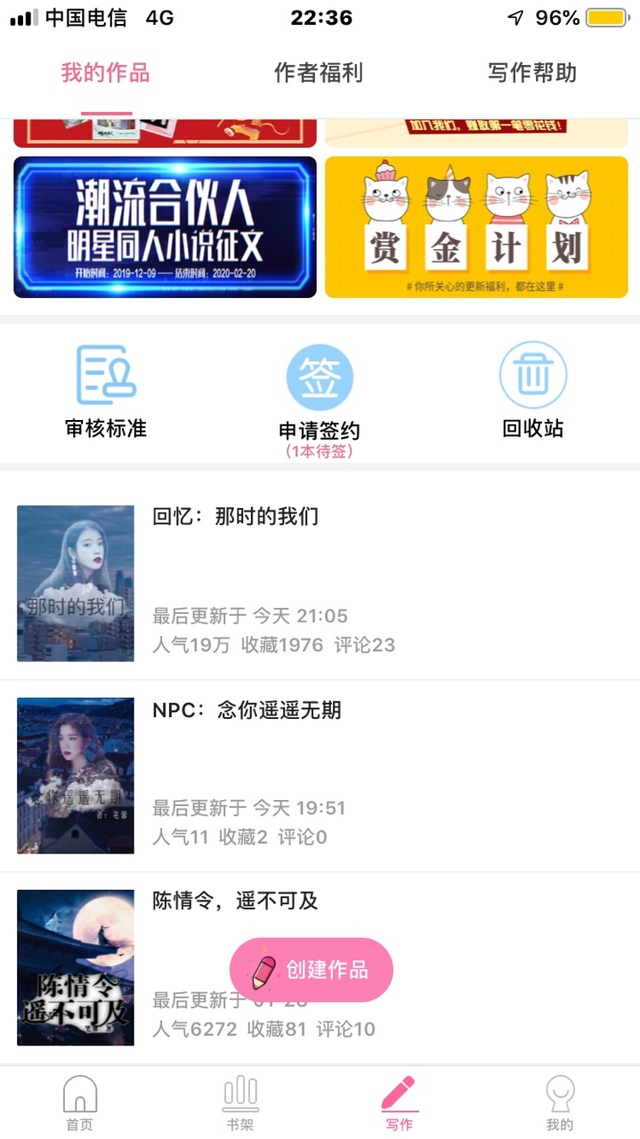
Task: Switch to the 作者福利 tab
Action: (318, 73)
